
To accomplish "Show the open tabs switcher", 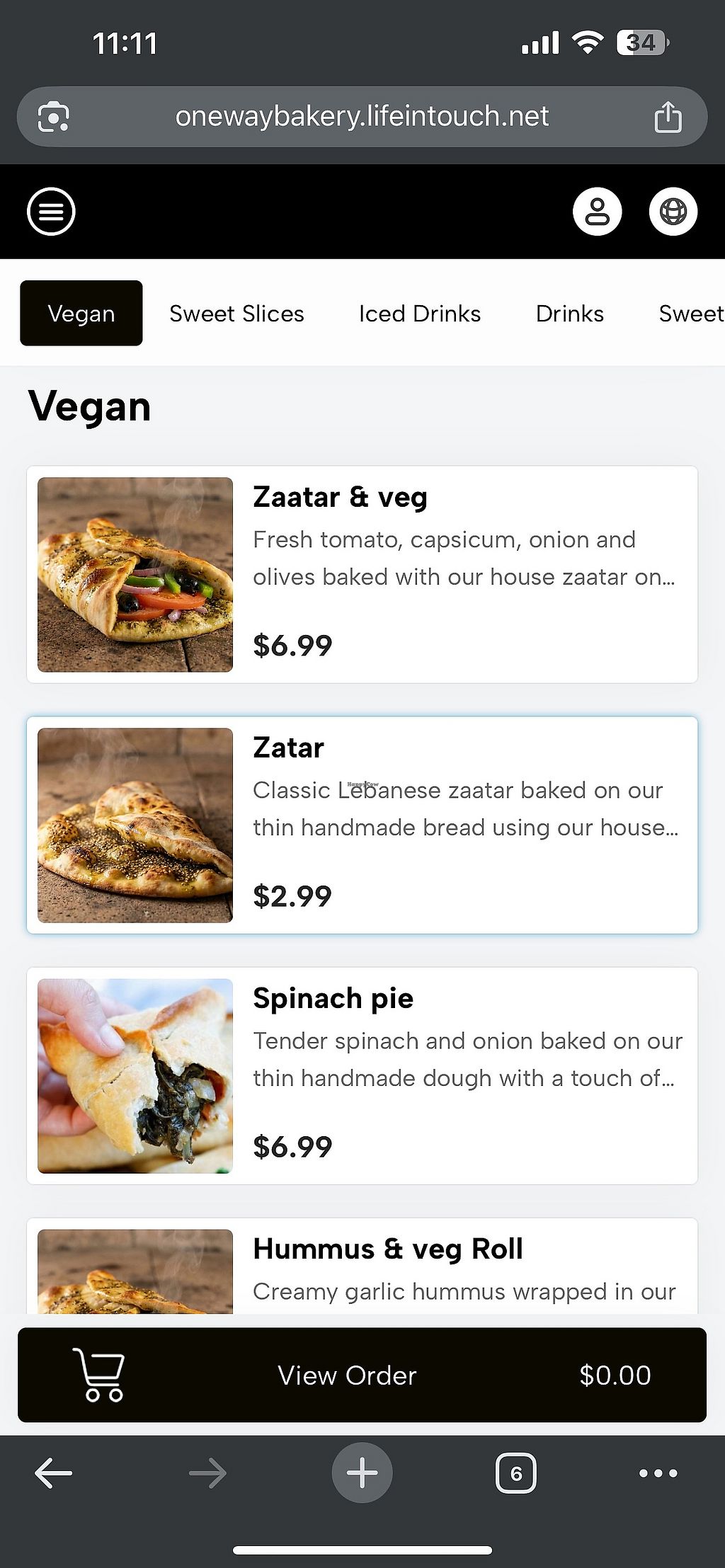I will click(x=515, y=1473).
